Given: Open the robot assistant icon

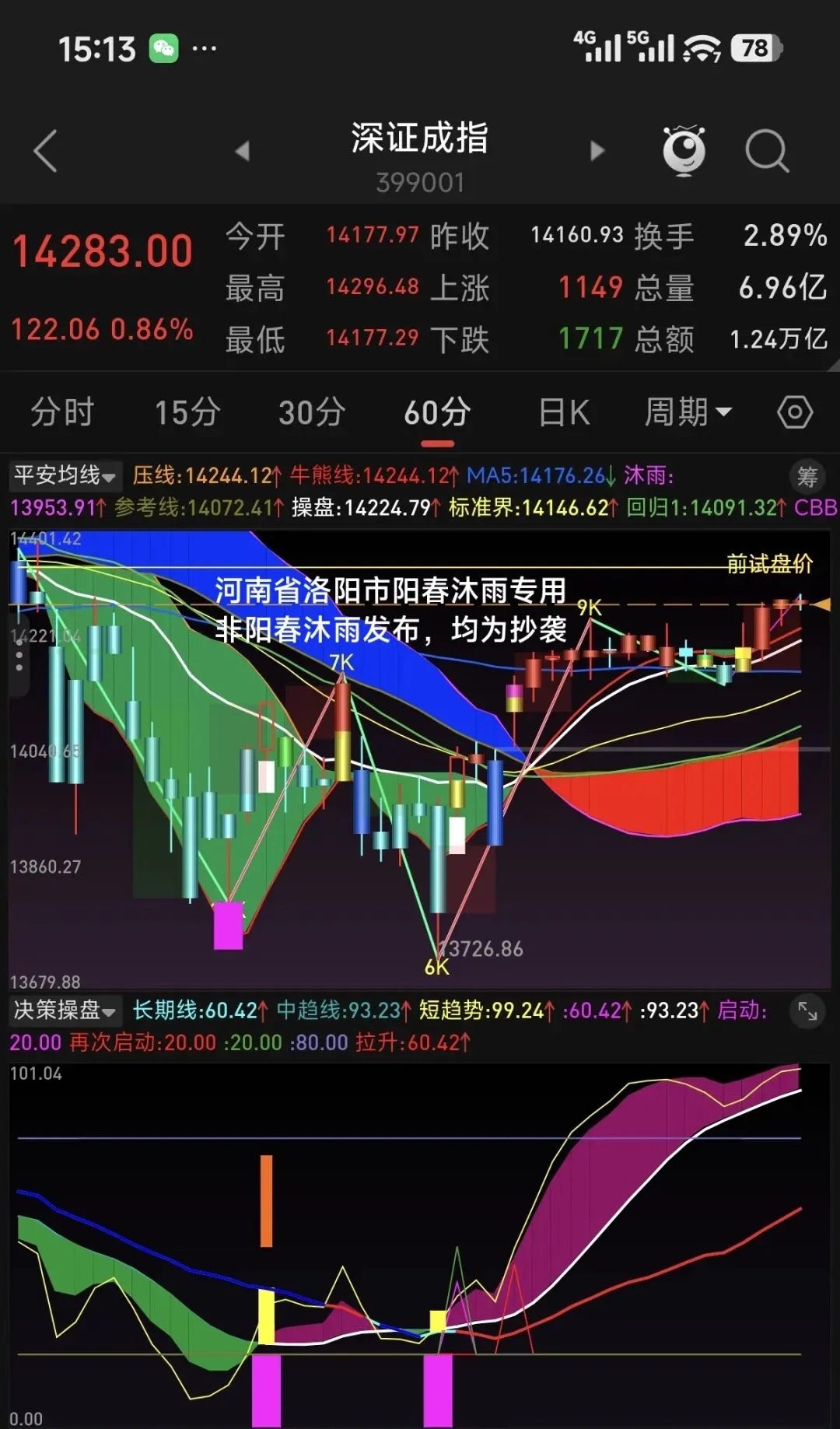Looking at the screenshot, I should click(684, 149).
